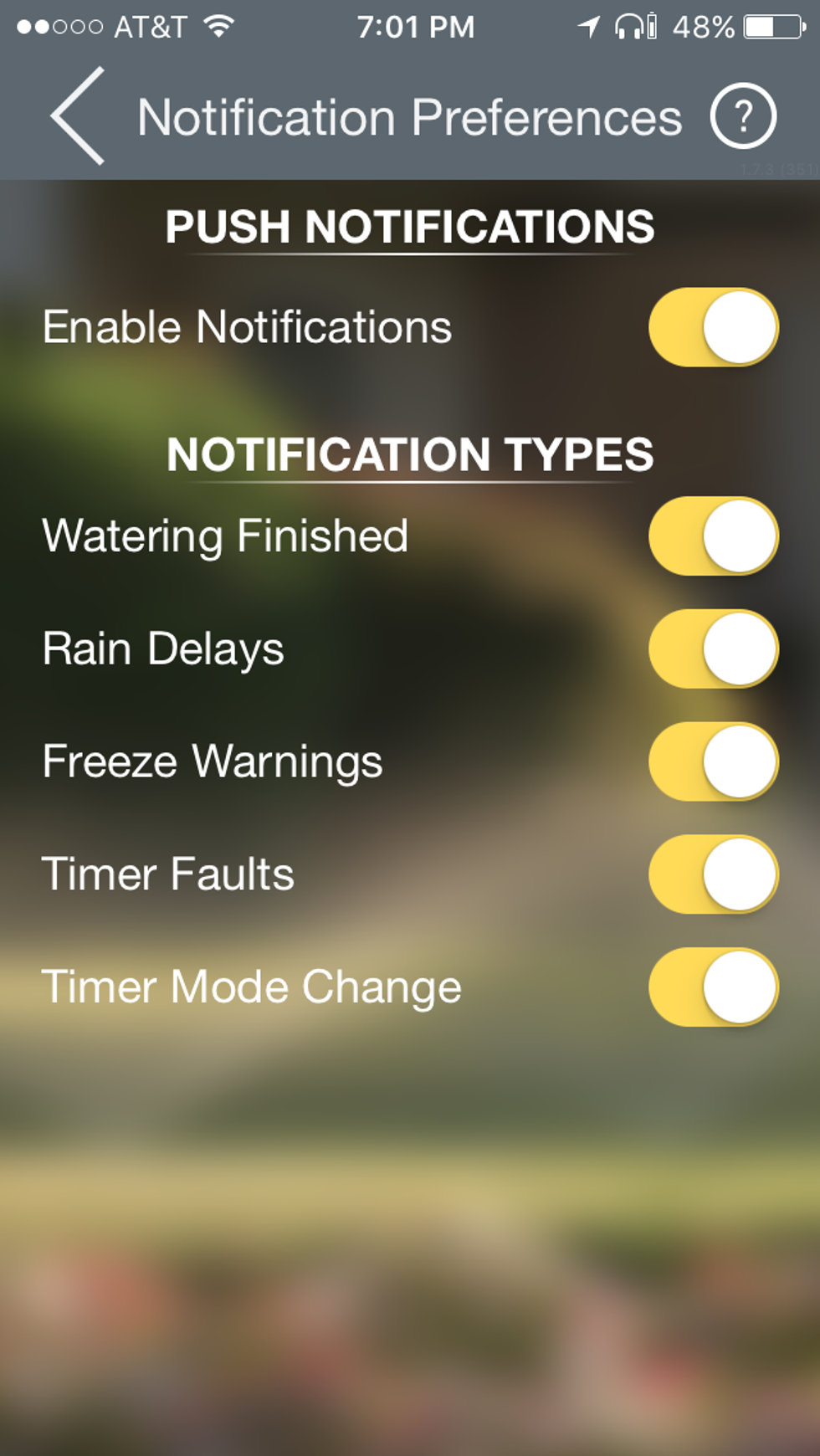Tap the Freeze Warnings label text
This screenshot has height=1456, width=820.
tap(212, 761)
